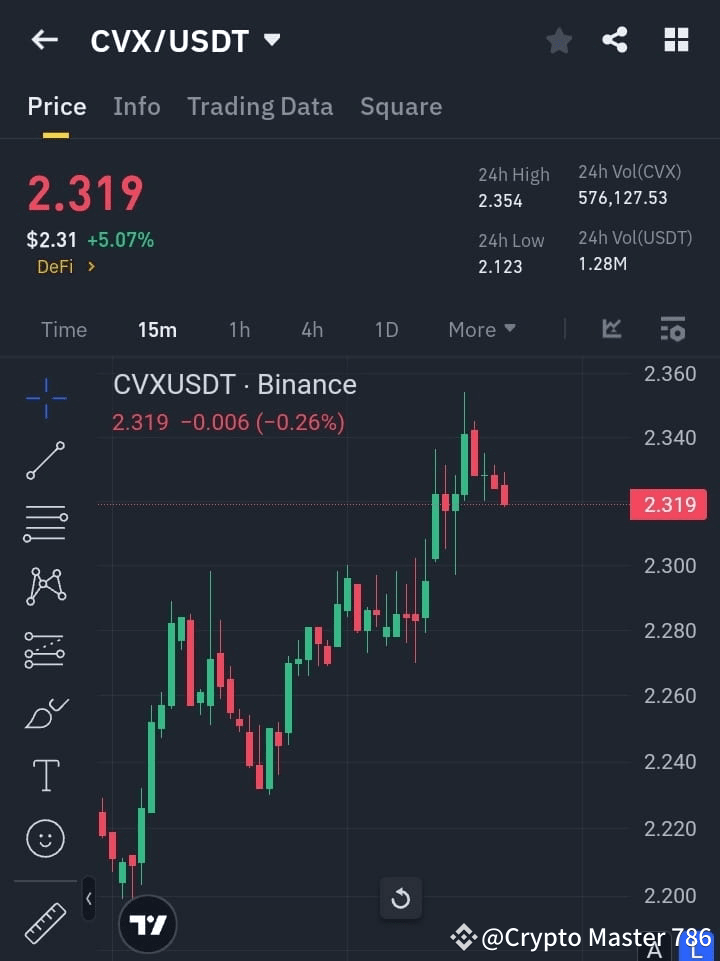Select the brush drawing tool
This screenshot has height=961, width=720.
click(45, 712)
